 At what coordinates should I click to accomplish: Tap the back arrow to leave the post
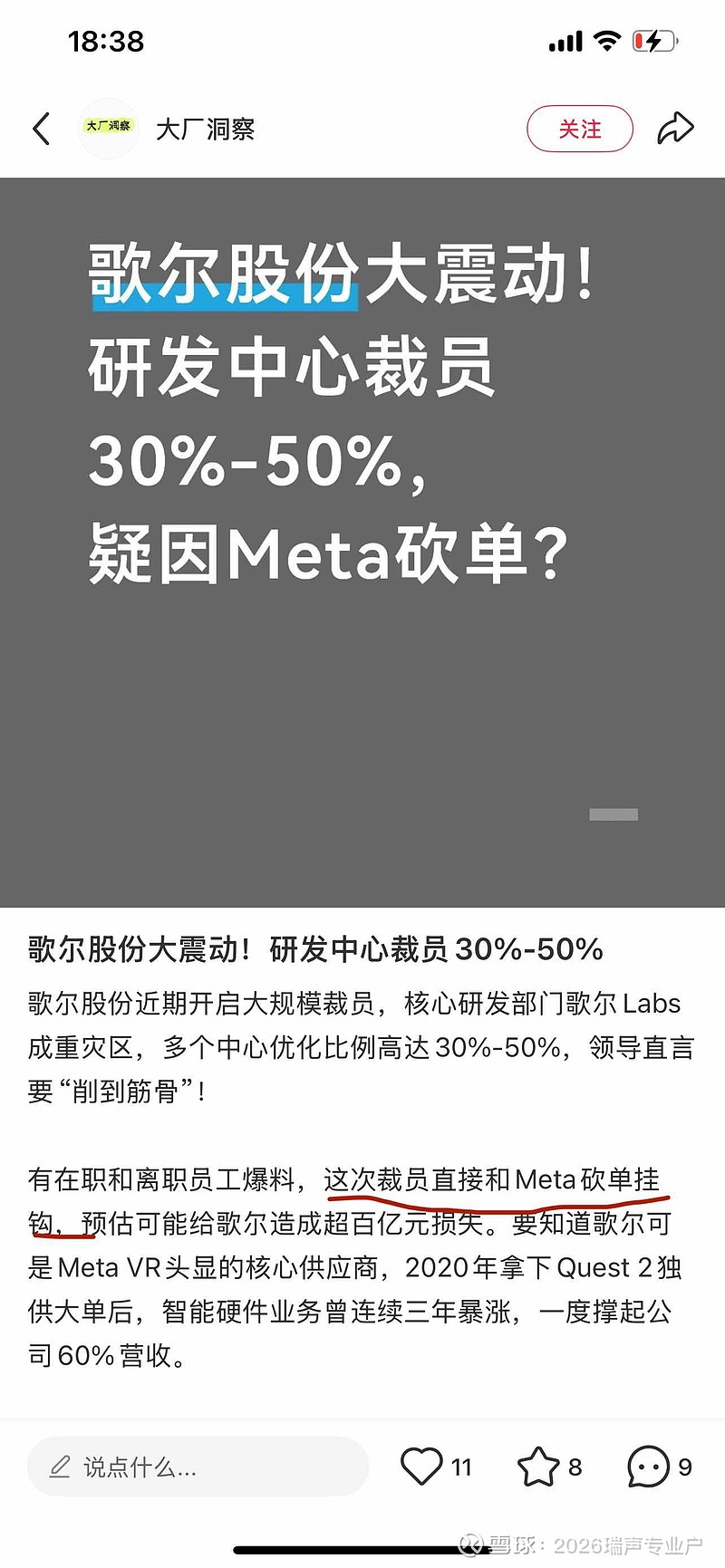40,129
